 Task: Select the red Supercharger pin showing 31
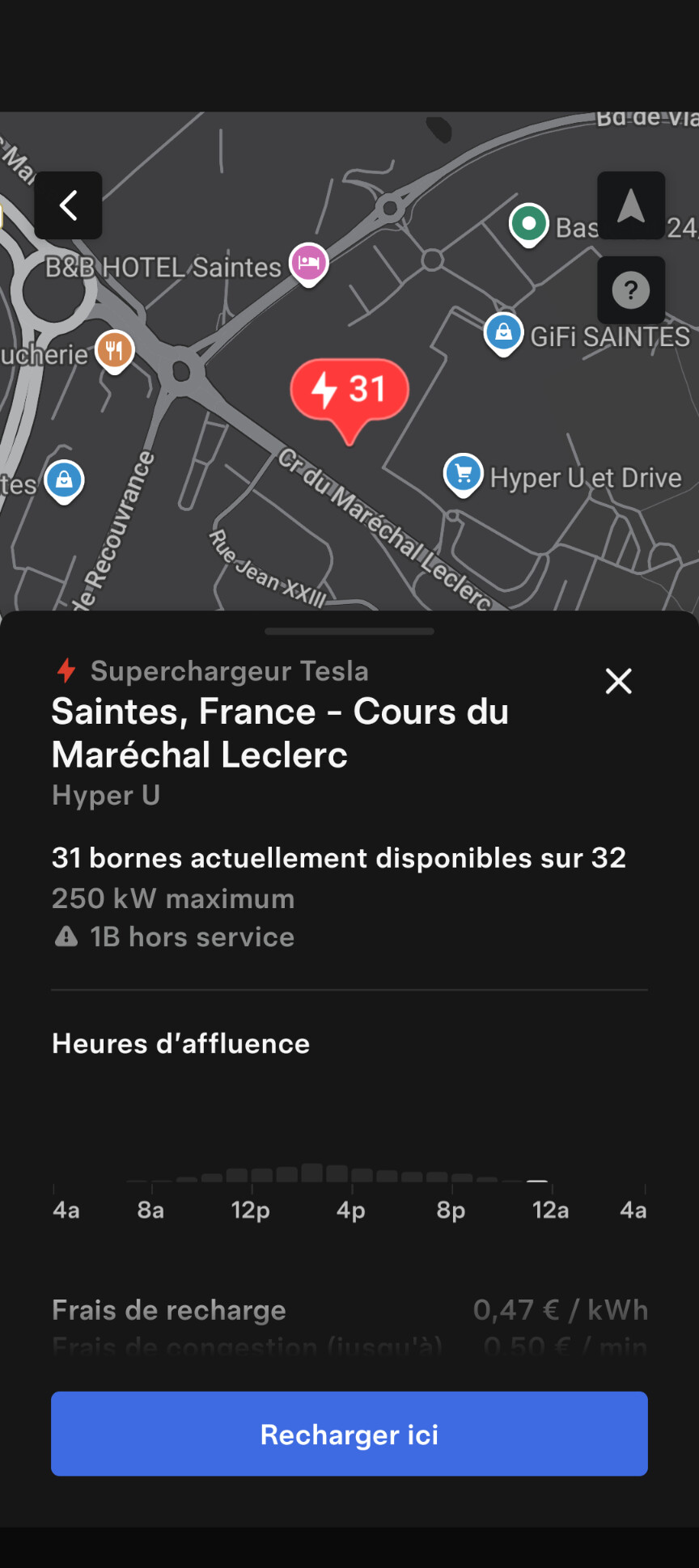click(x=349, y=391)
